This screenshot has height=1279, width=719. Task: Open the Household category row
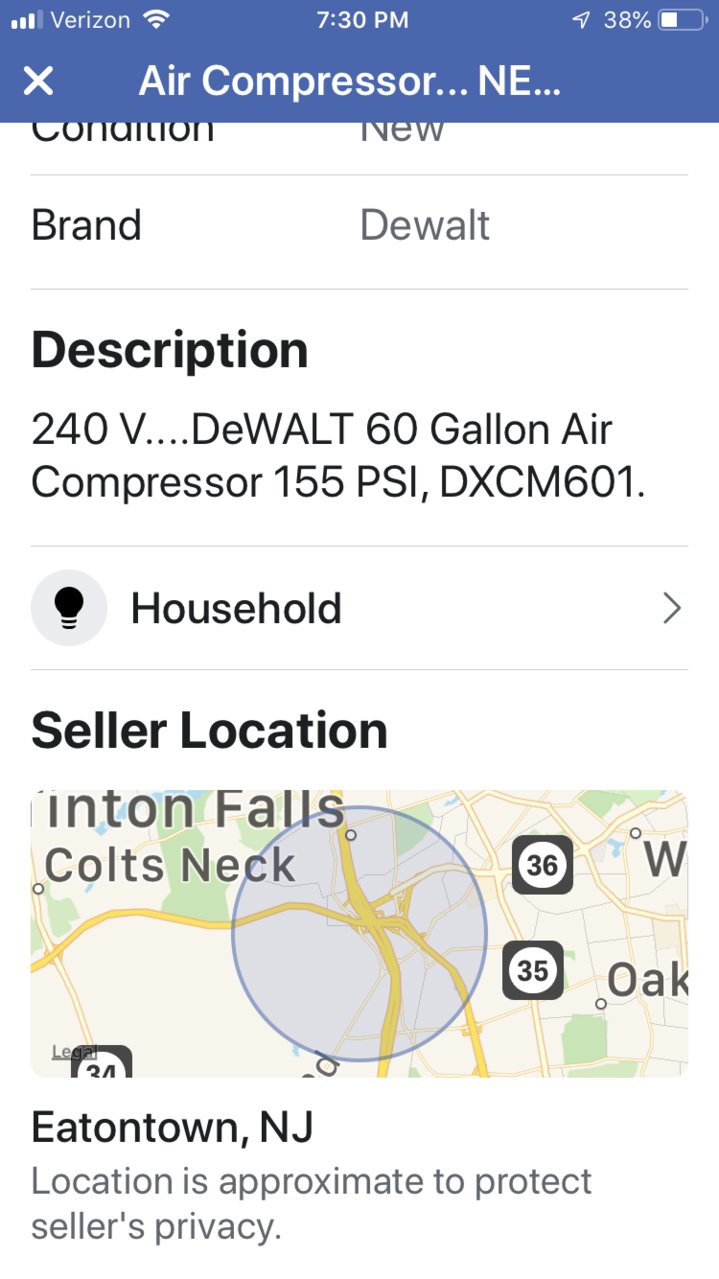(x=359, y=608)
